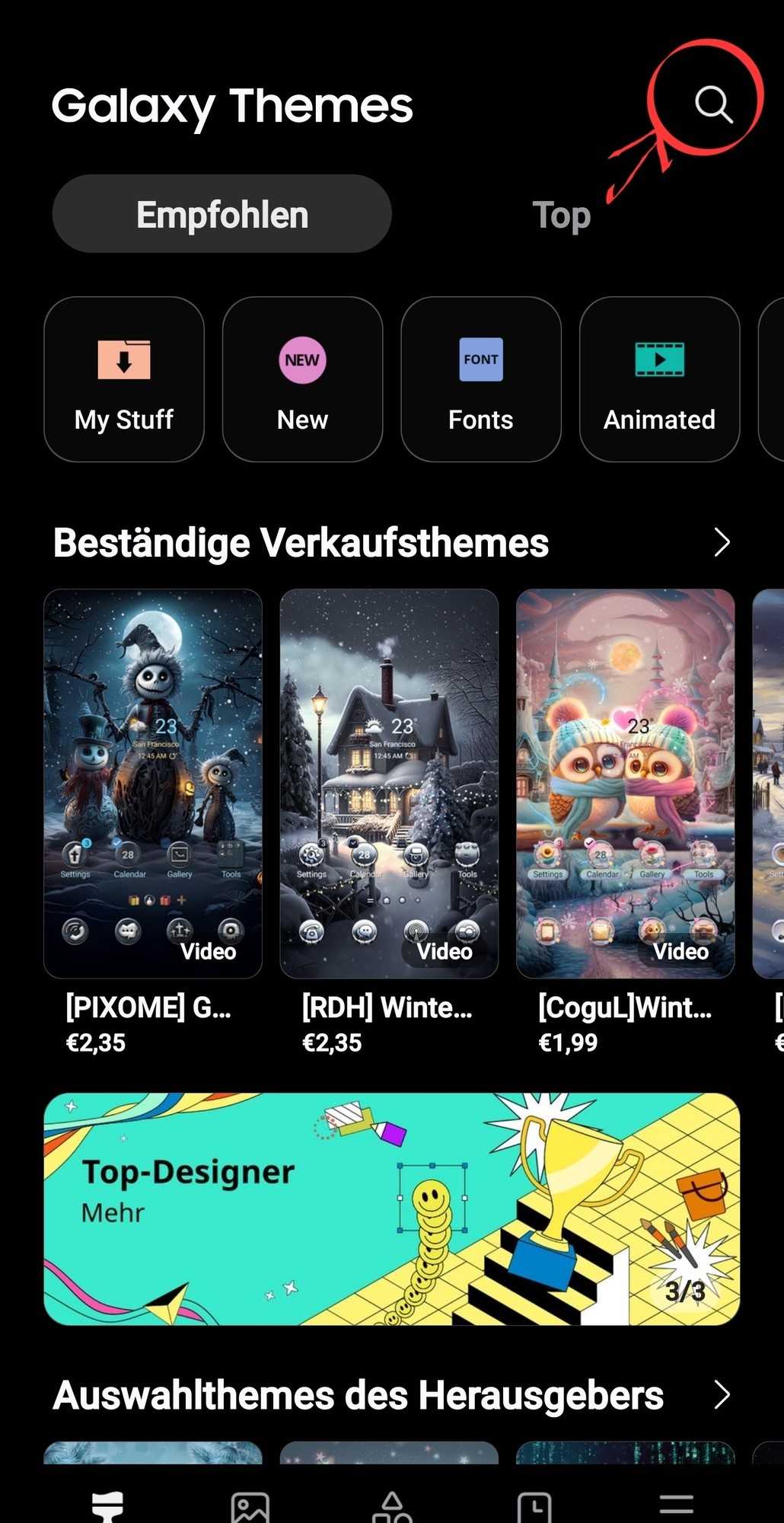Viewport: 784px width, 1523px height.
Task: Select the Empfohlen tab
Action: click(221, 214)
